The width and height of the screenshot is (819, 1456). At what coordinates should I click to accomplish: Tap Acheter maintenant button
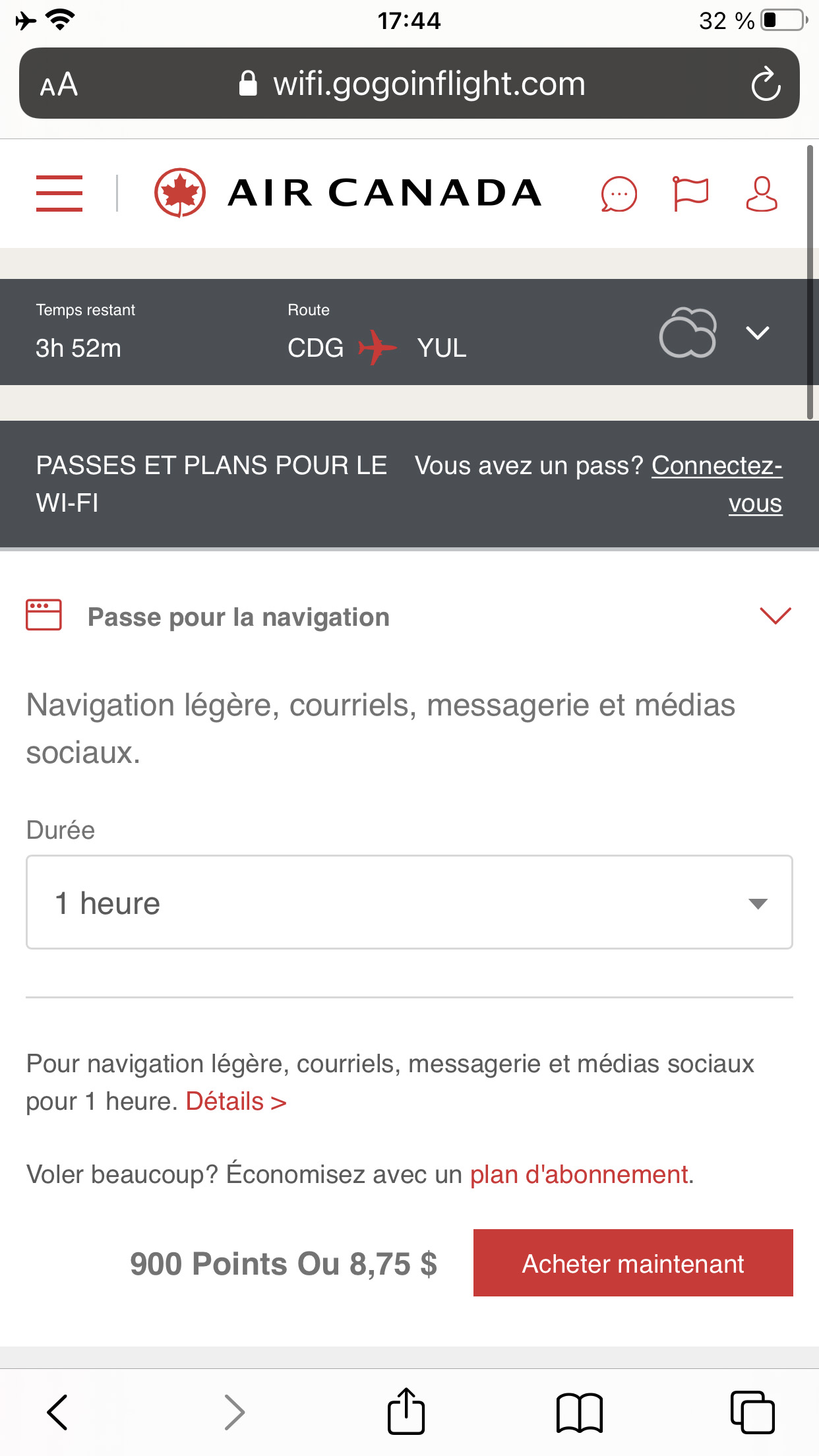pos(632,1263)
